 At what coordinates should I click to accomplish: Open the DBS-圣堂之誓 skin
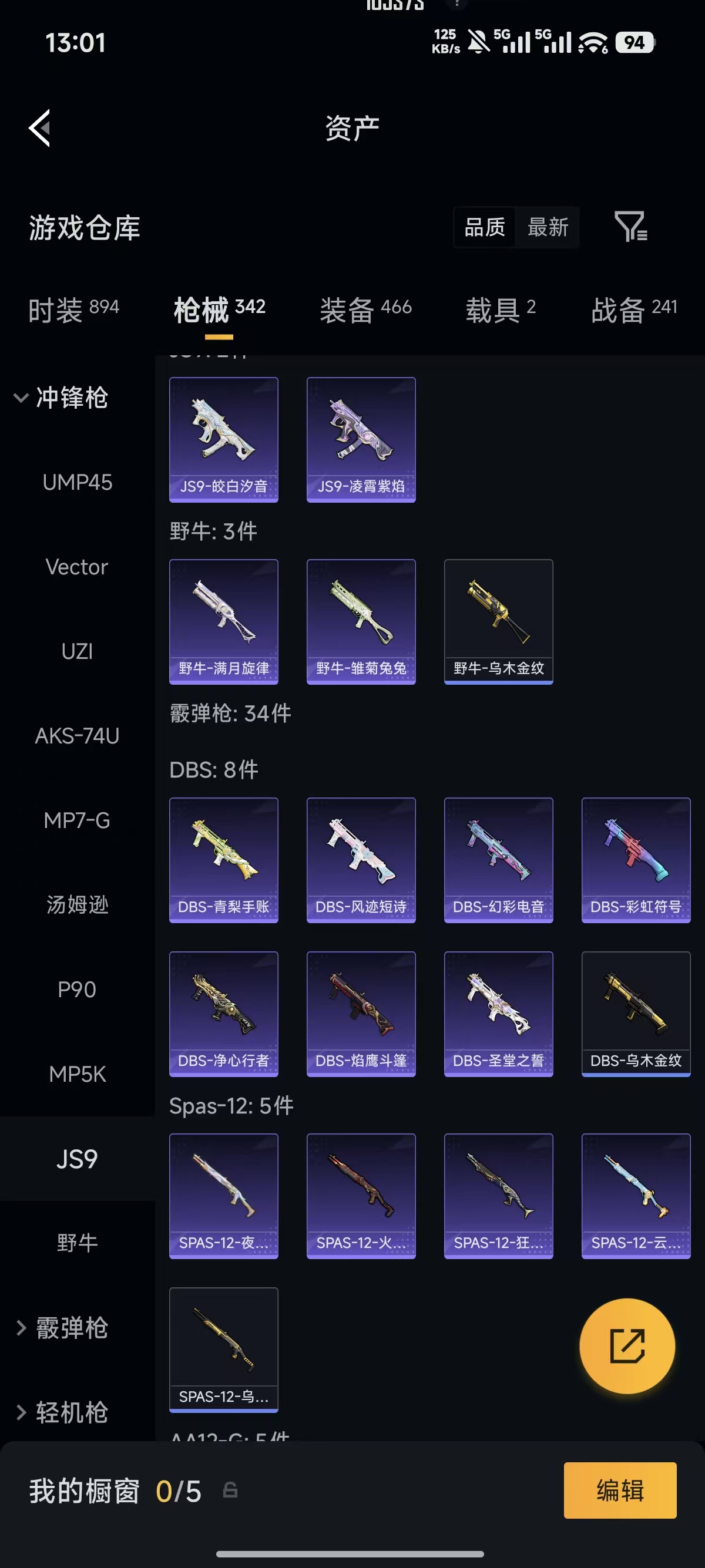click(x=499, y=1014)
